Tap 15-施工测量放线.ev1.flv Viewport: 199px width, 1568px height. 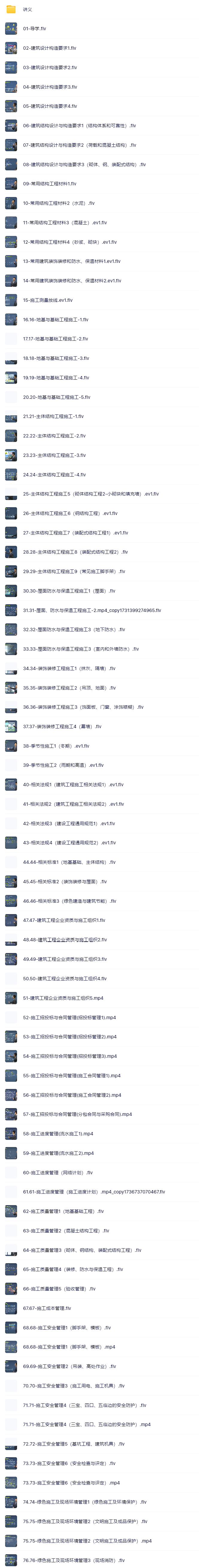click(x=48, y=300)
